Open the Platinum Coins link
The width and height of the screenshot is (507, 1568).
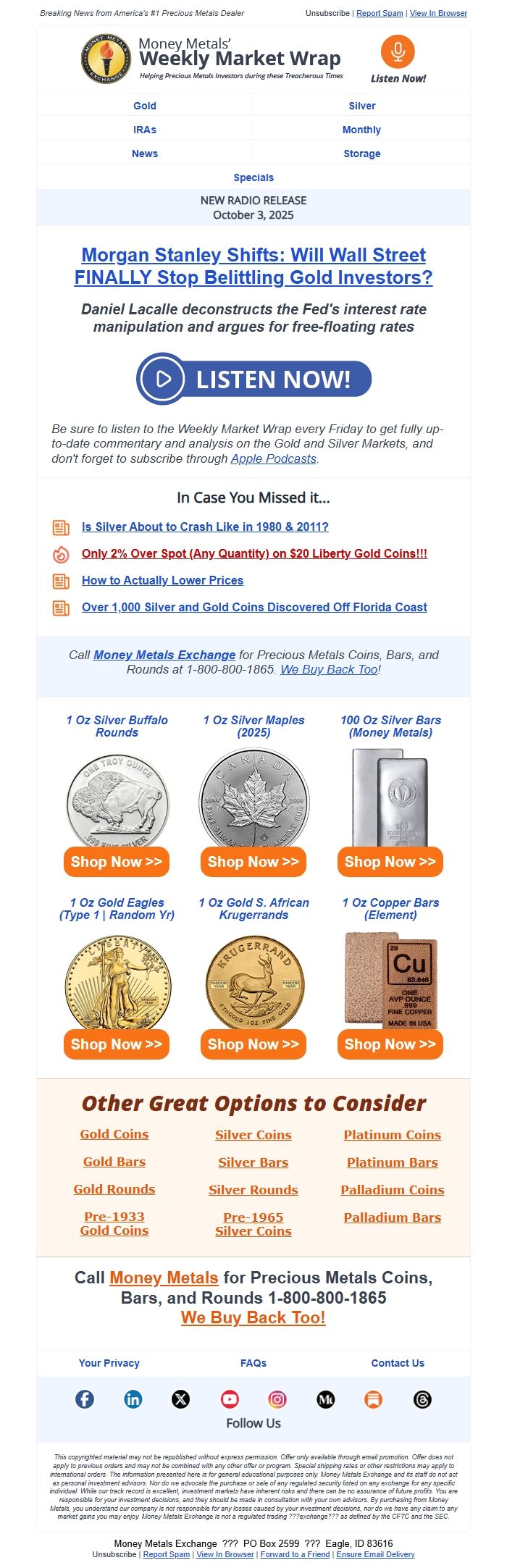(x=393, y=1135)
